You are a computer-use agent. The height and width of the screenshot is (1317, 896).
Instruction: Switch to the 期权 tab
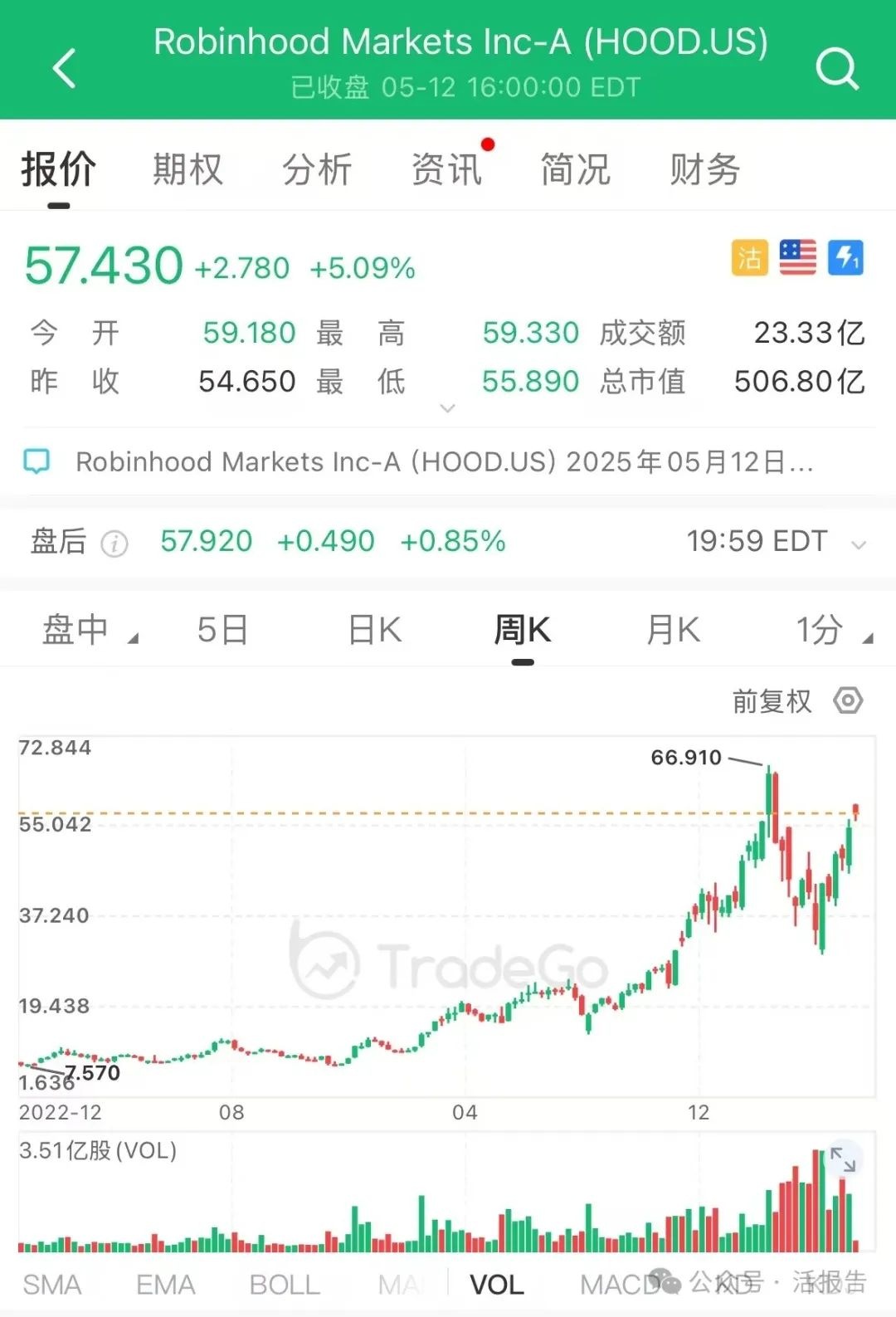[x=187, y=168]
